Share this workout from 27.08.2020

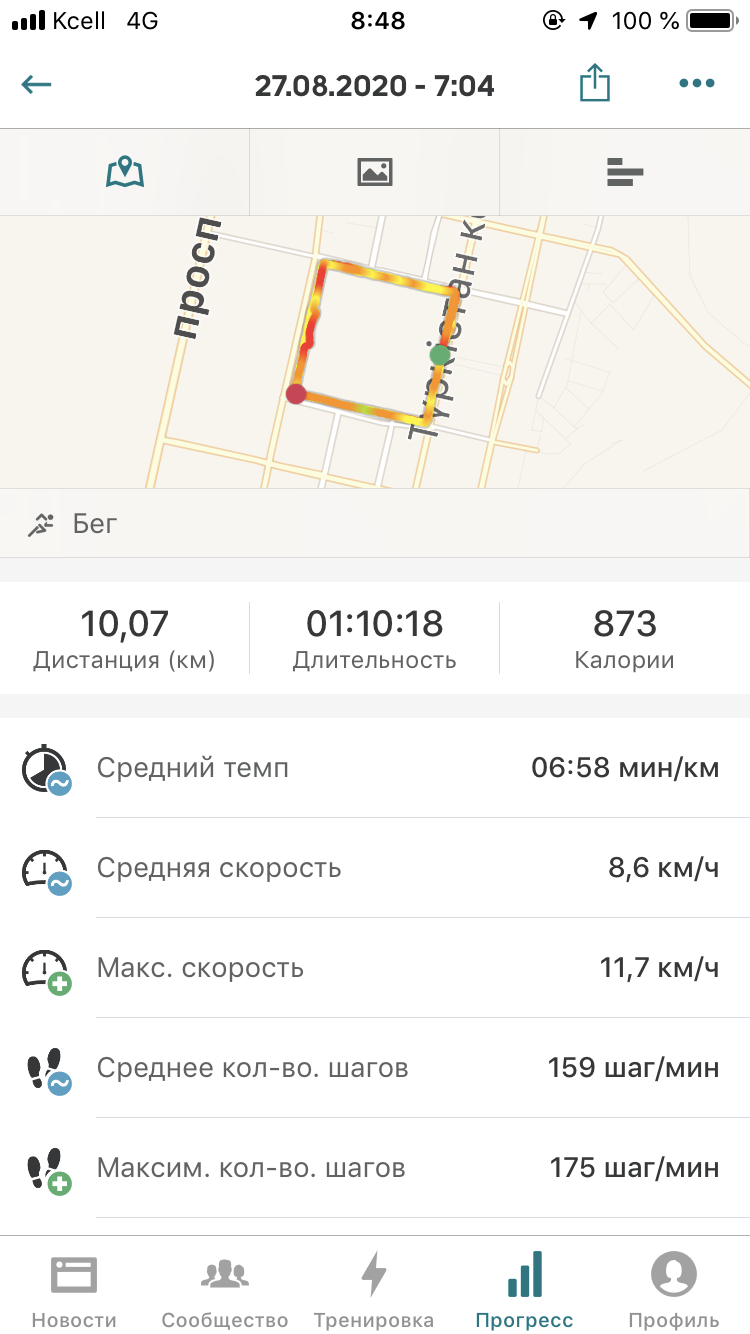tap(594, 84)
